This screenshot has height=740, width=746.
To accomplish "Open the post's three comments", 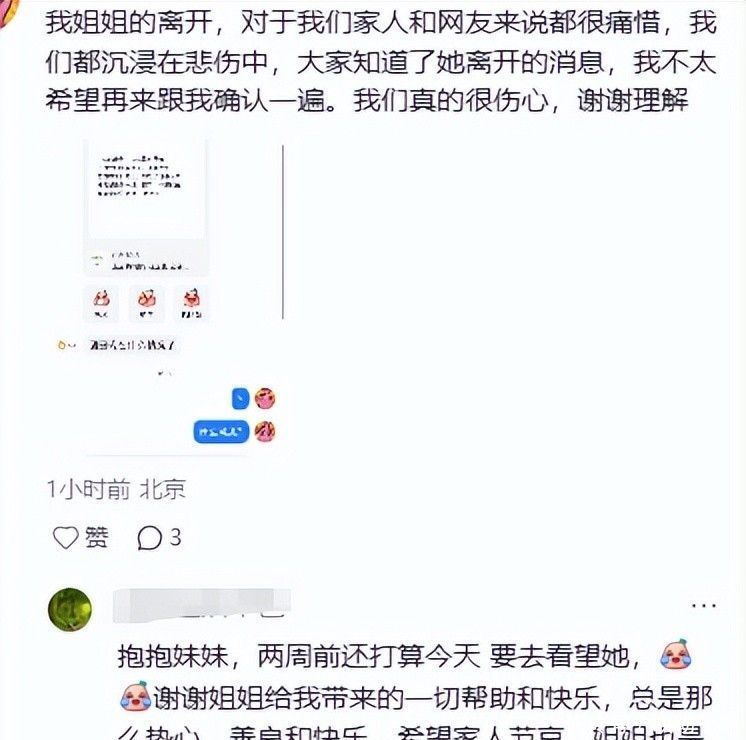I will point(159,538).
